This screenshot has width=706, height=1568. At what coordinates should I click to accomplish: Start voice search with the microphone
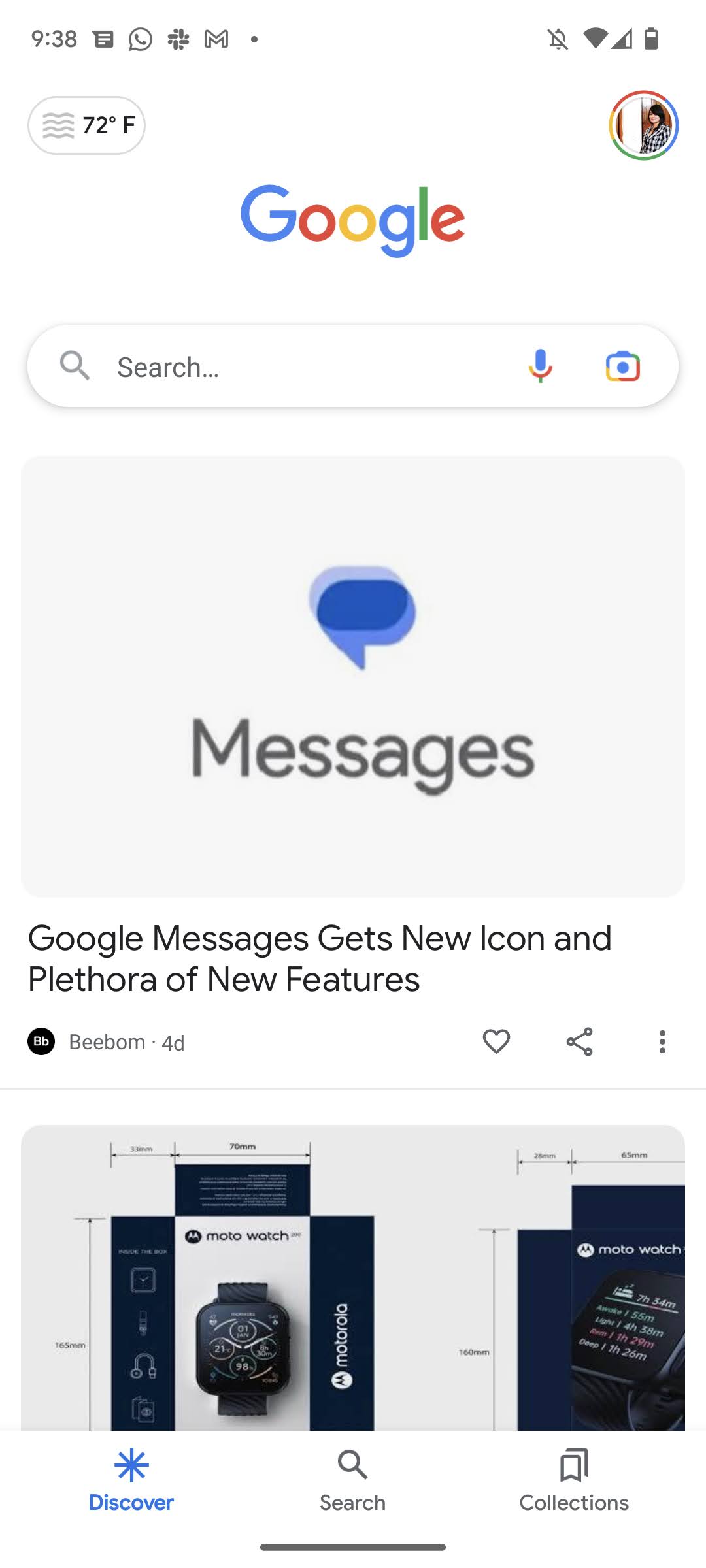[x=540, y=366]
